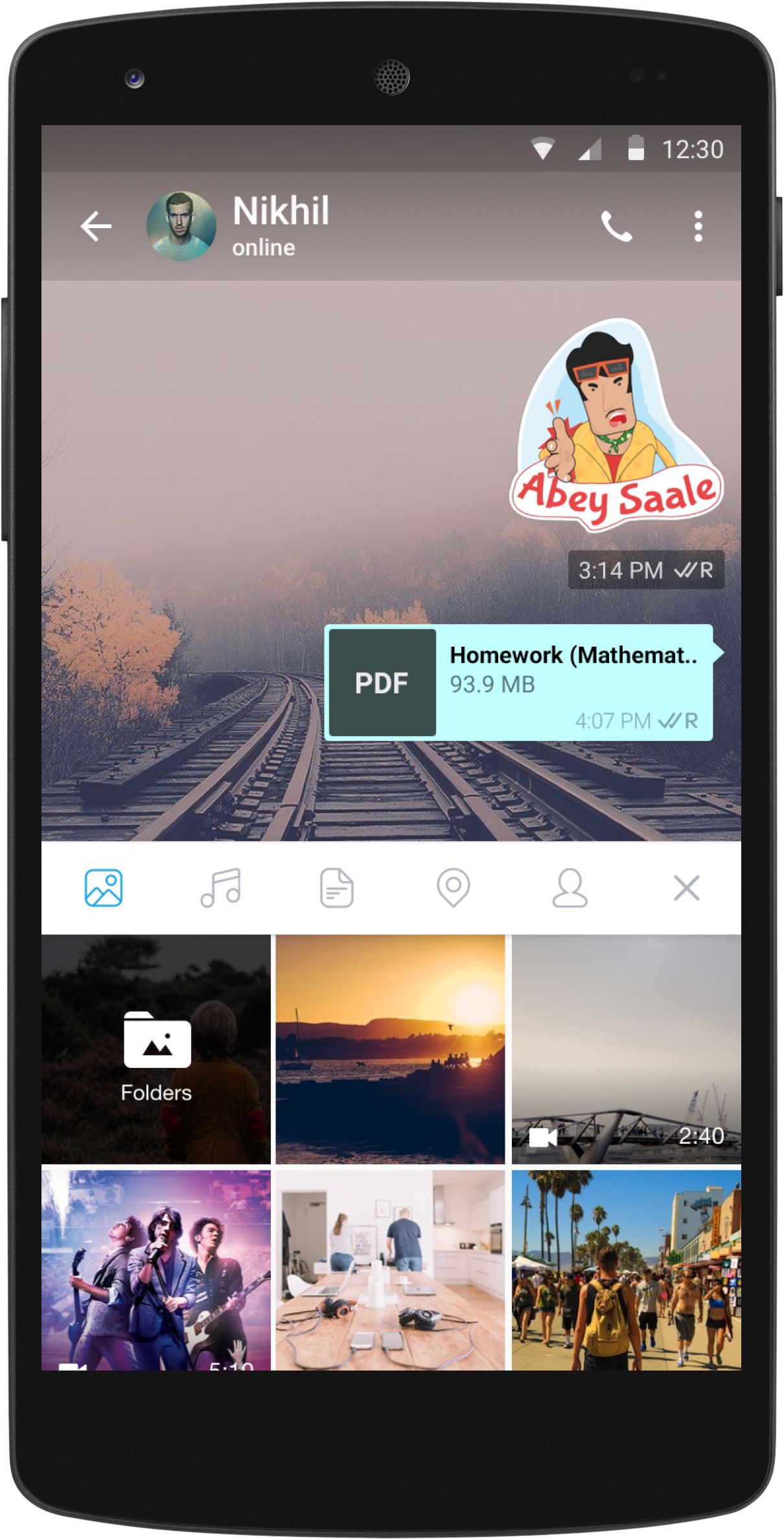Choose the palm tree boardwalk photo

click(626, 1269)
